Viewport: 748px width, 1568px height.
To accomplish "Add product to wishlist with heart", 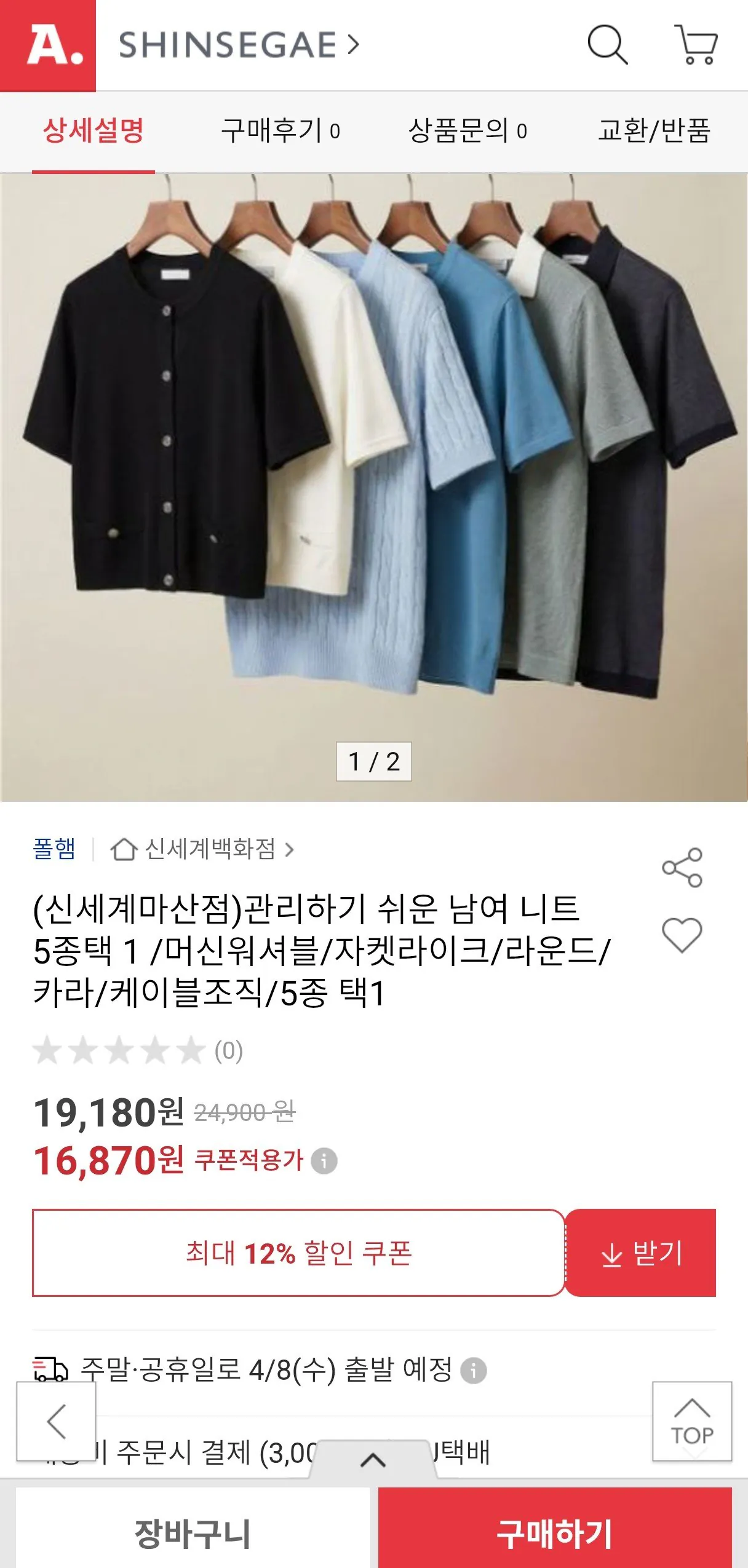I will (x=682, y=935).
